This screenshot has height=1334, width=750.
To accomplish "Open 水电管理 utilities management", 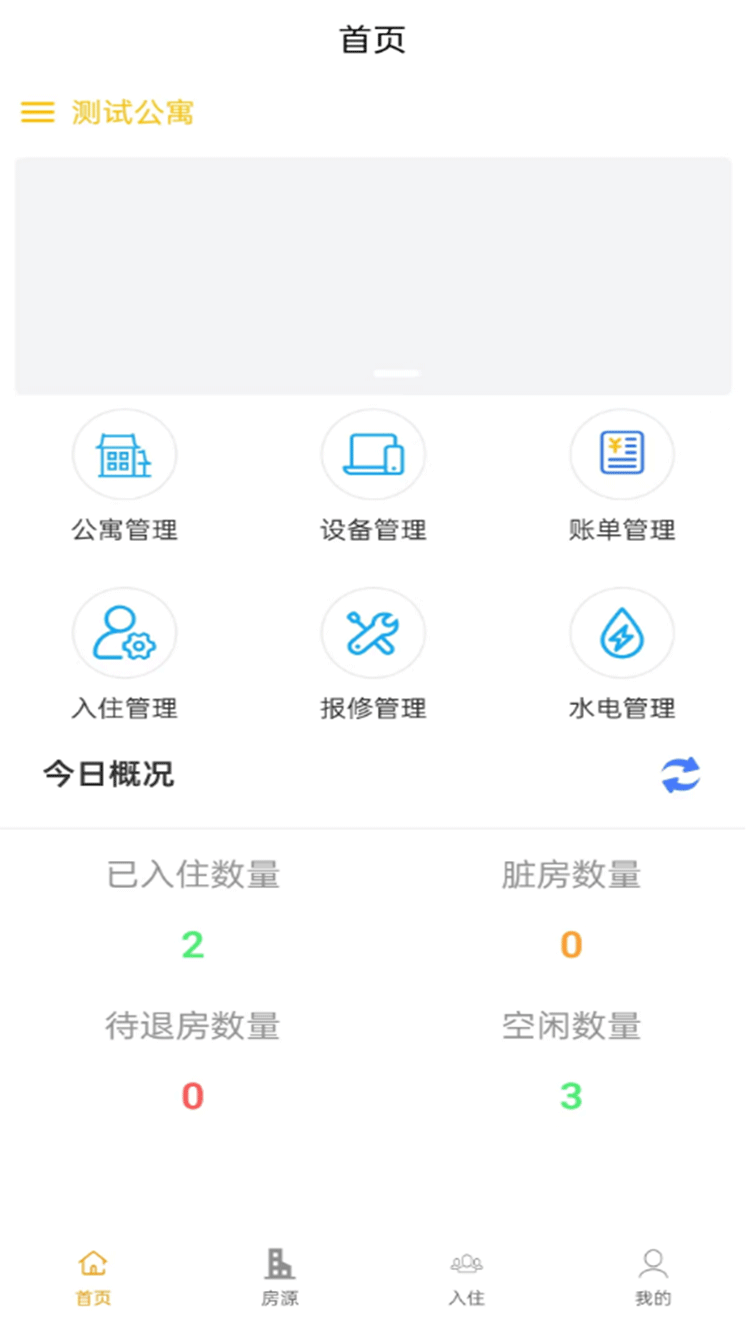I will (621, 633).
